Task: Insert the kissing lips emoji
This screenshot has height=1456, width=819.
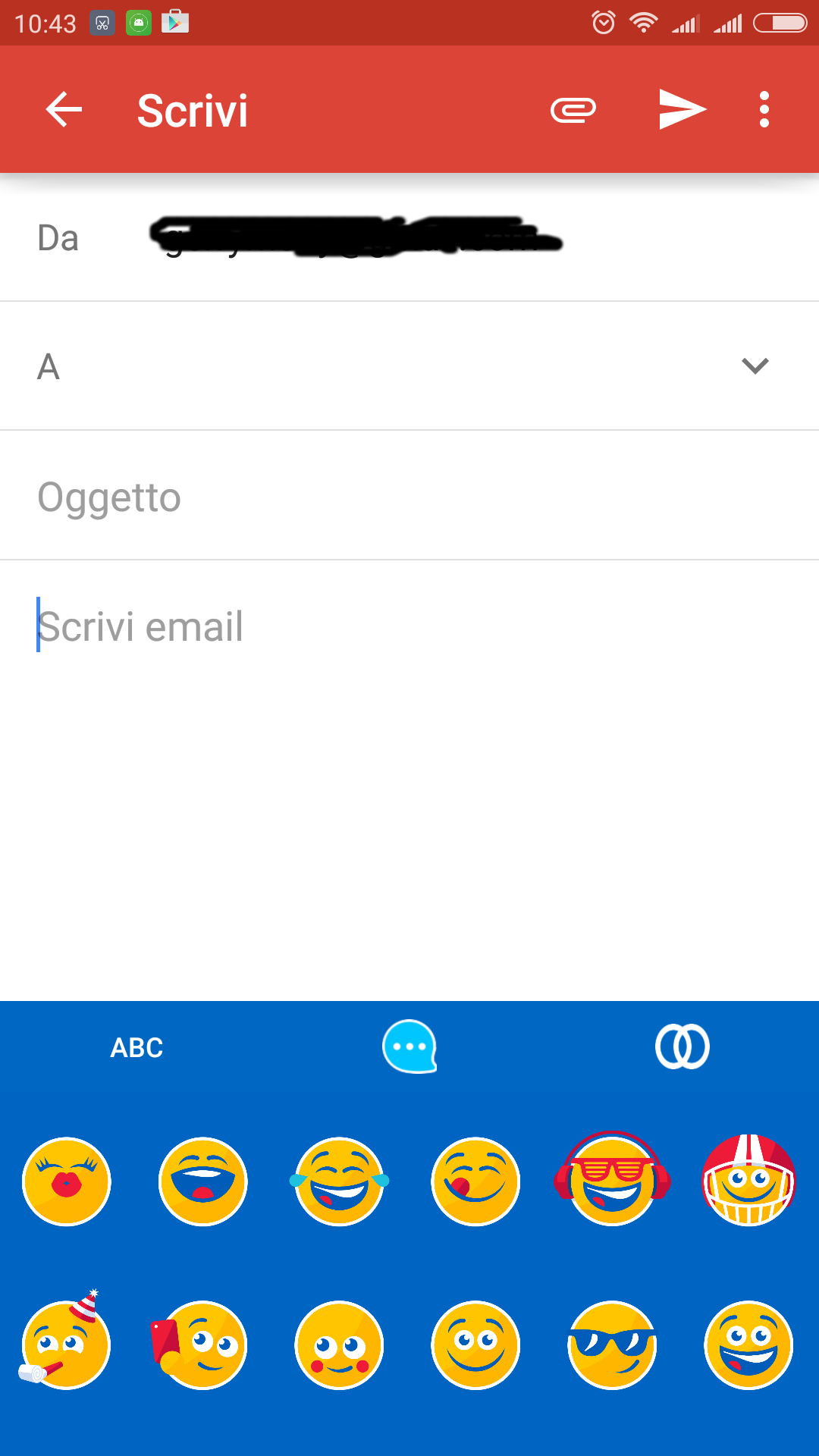Action: coord(67,1181)
